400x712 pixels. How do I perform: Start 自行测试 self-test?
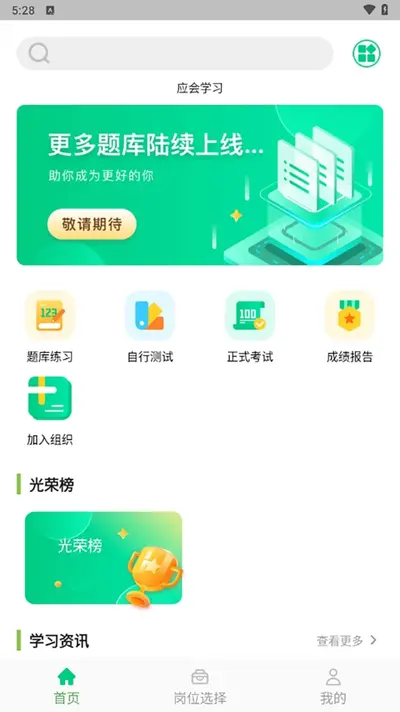[x=150, y=326]
